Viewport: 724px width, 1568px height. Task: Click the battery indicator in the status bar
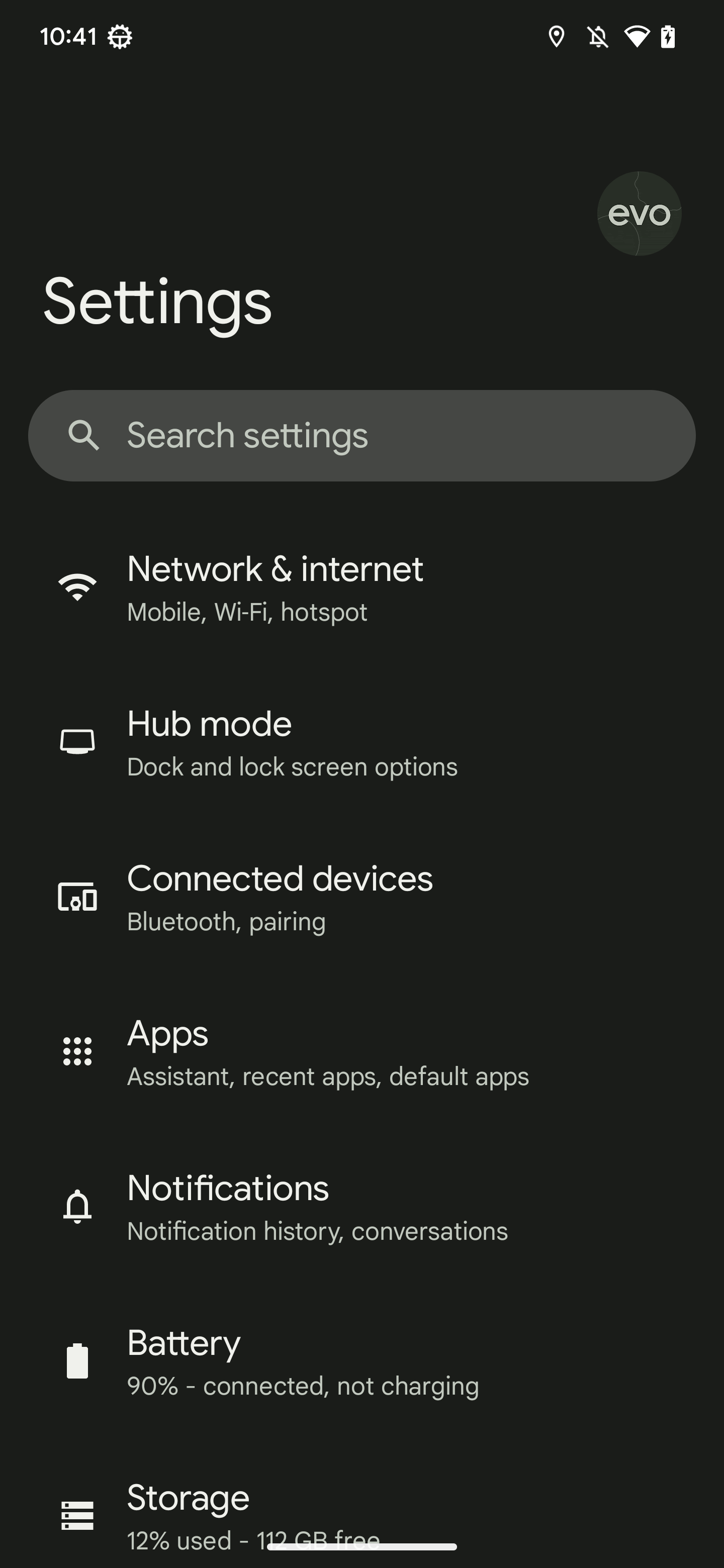667,37
